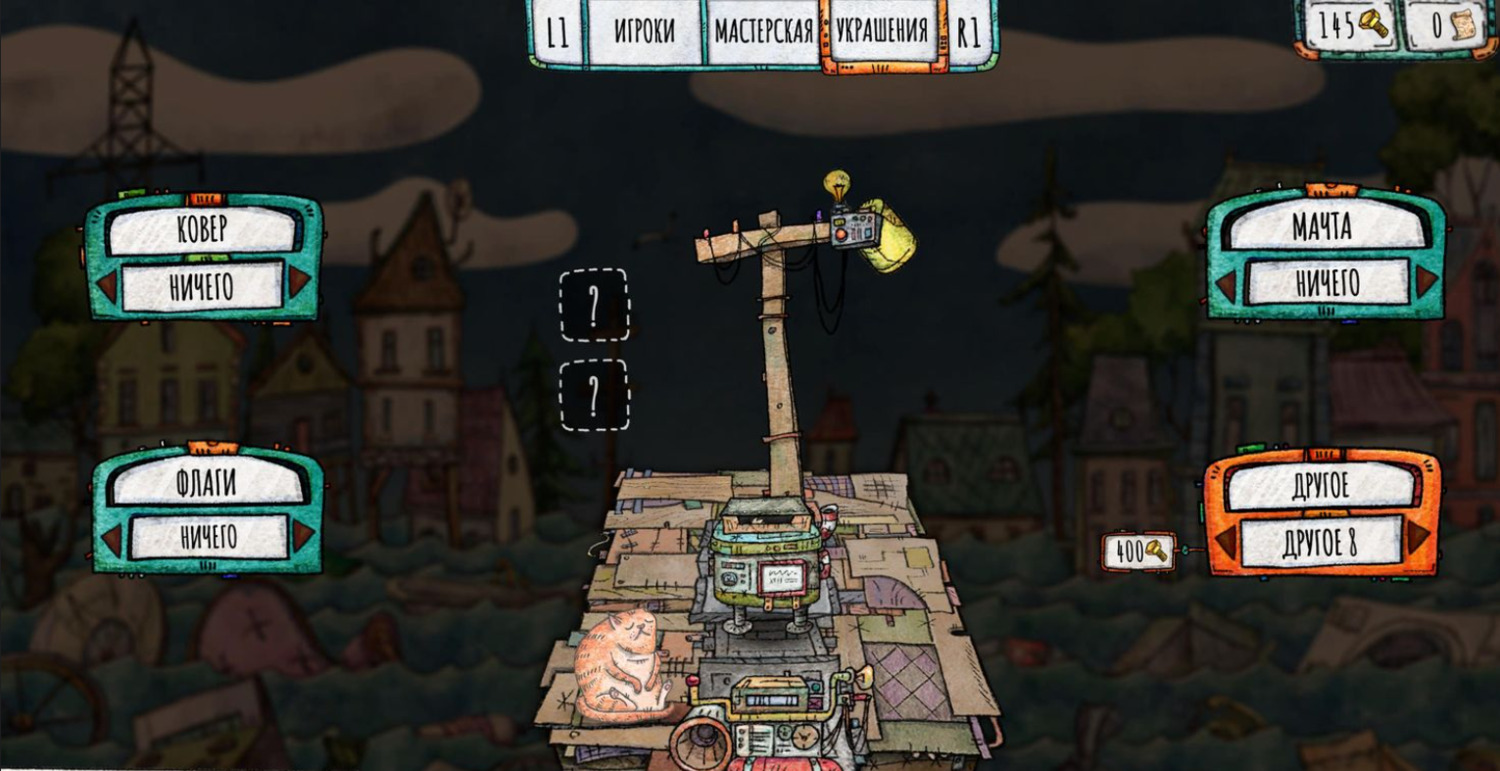Show next Другое item
Image resolution: width=1500 pixels, height=771 pixels.
pyautogui.click(x=1418, y=538)
